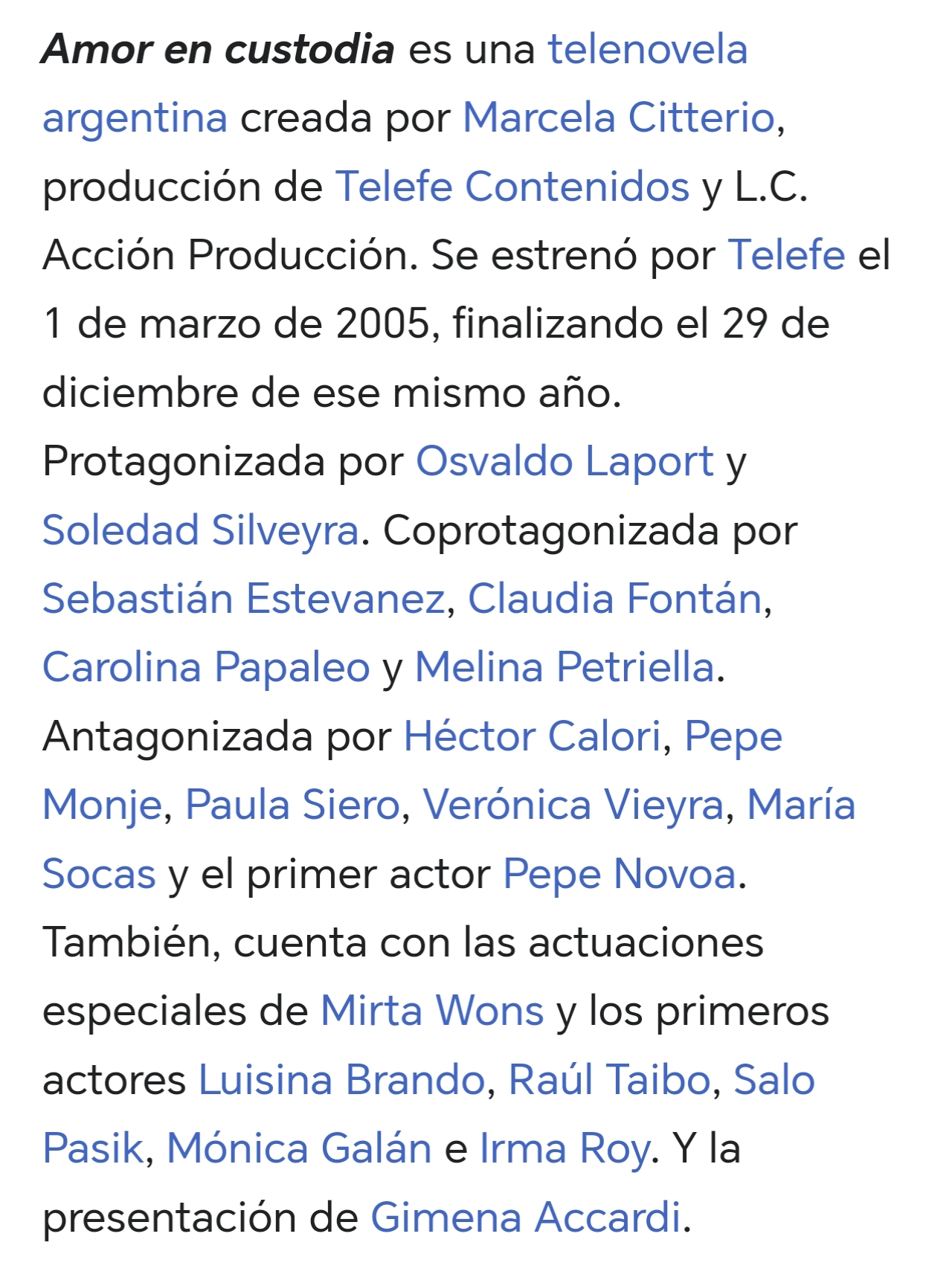
Task: Open Gimena Accardi's page
Action: click(525, 1218)
